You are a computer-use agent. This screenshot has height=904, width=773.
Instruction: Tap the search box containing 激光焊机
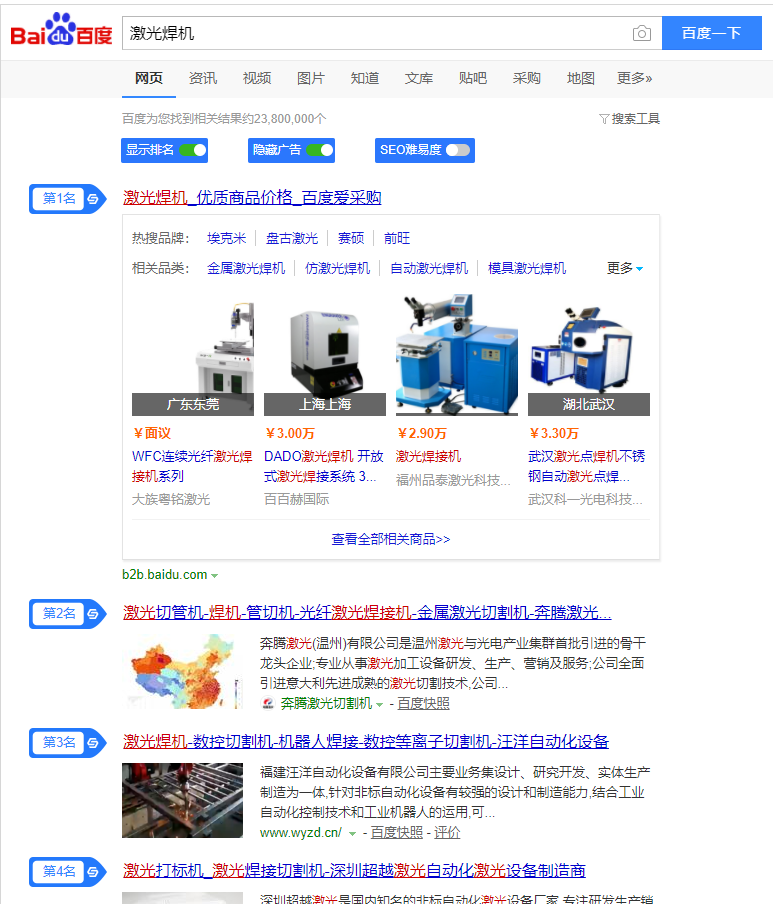click(x=375, y=33)
